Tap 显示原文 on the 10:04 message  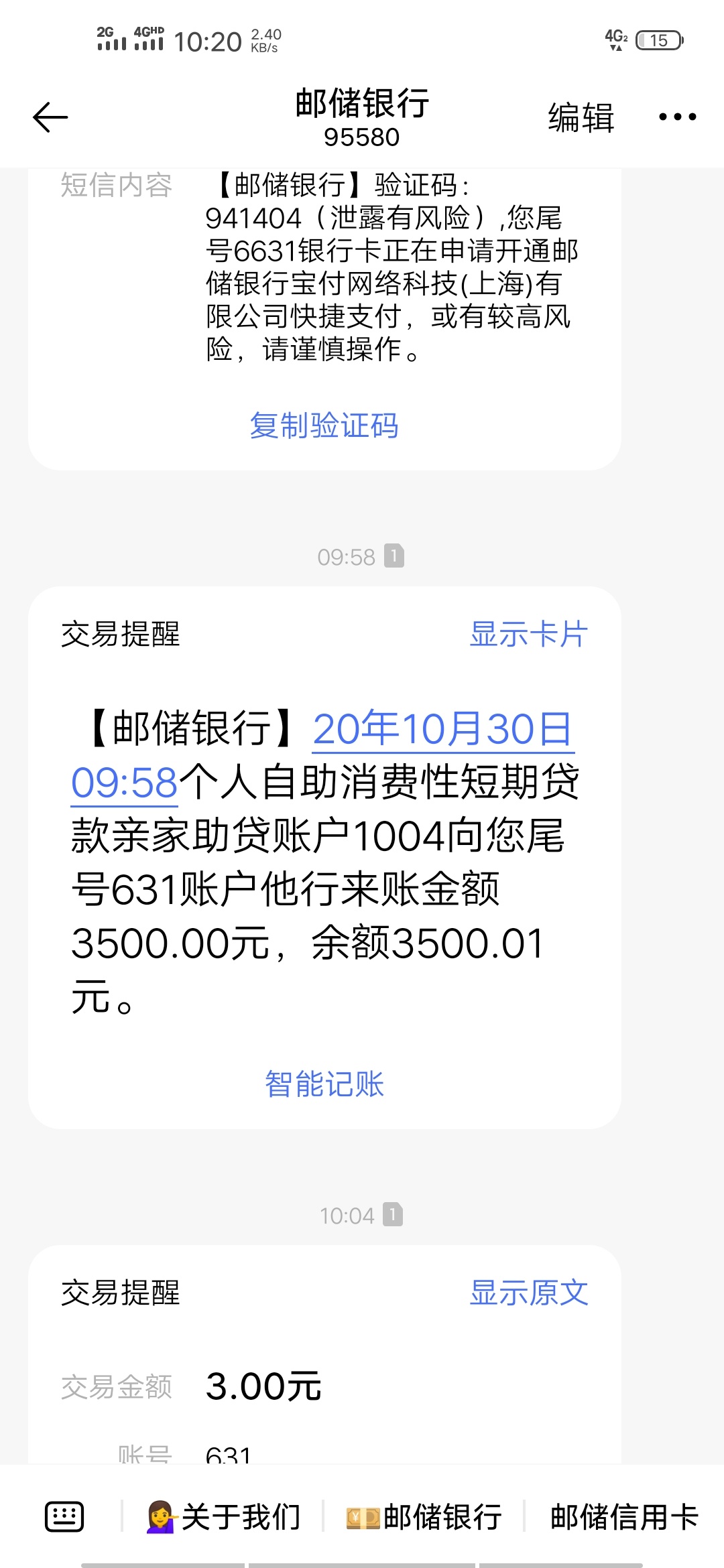[528, 1293]
